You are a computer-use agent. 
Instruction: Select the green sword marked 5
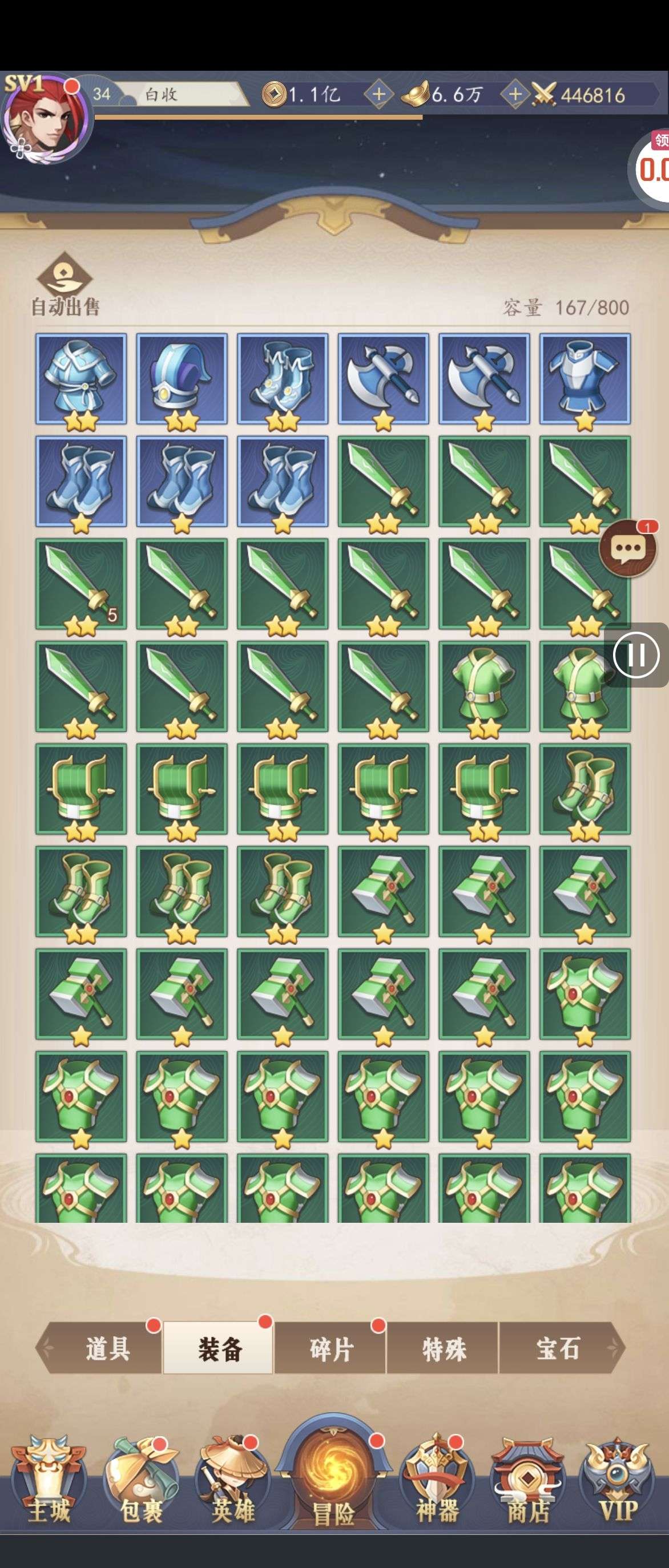point(81,584)
